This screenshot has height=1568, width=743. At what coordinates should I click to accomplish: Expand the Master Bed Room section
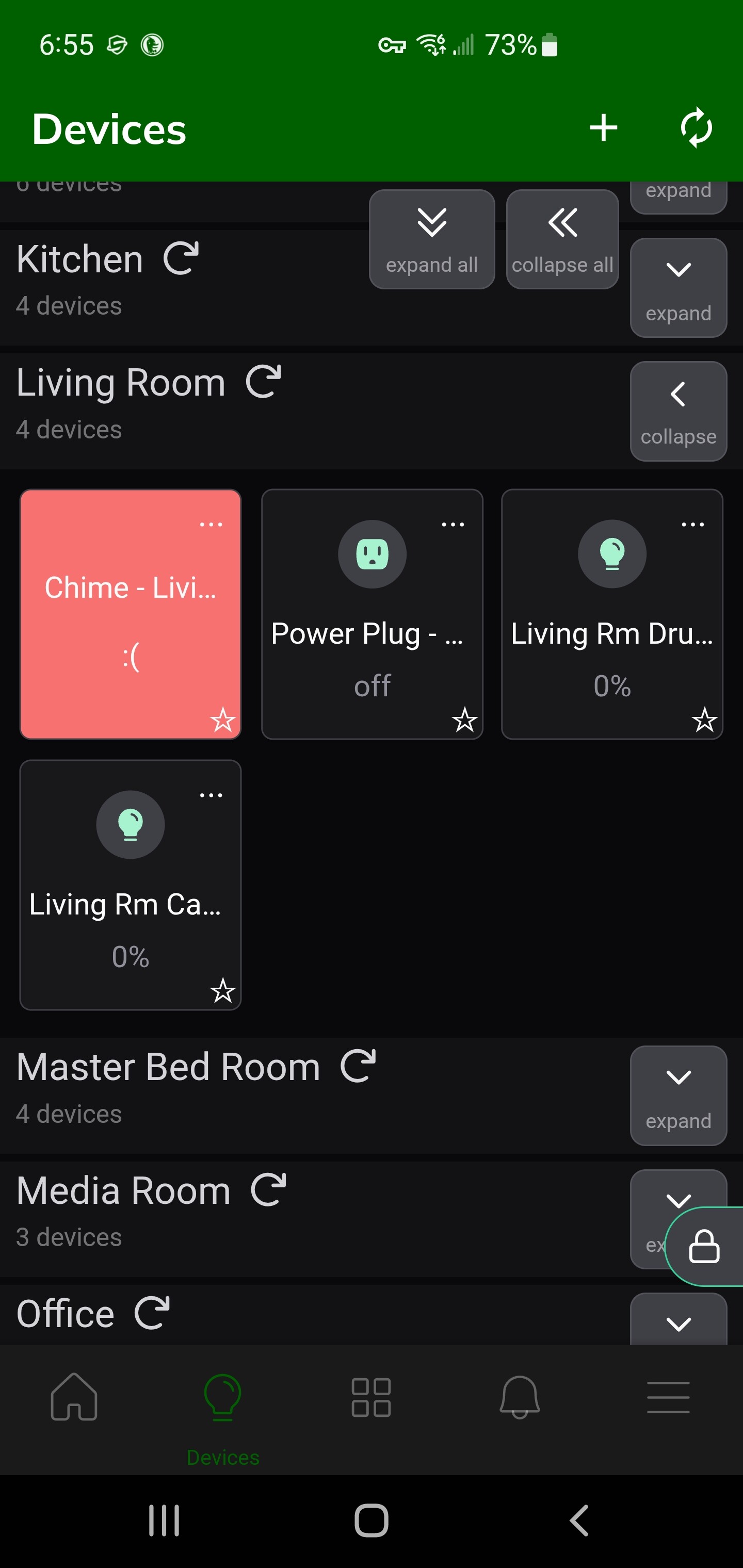pyautogui.click(x=678, y=1095)
